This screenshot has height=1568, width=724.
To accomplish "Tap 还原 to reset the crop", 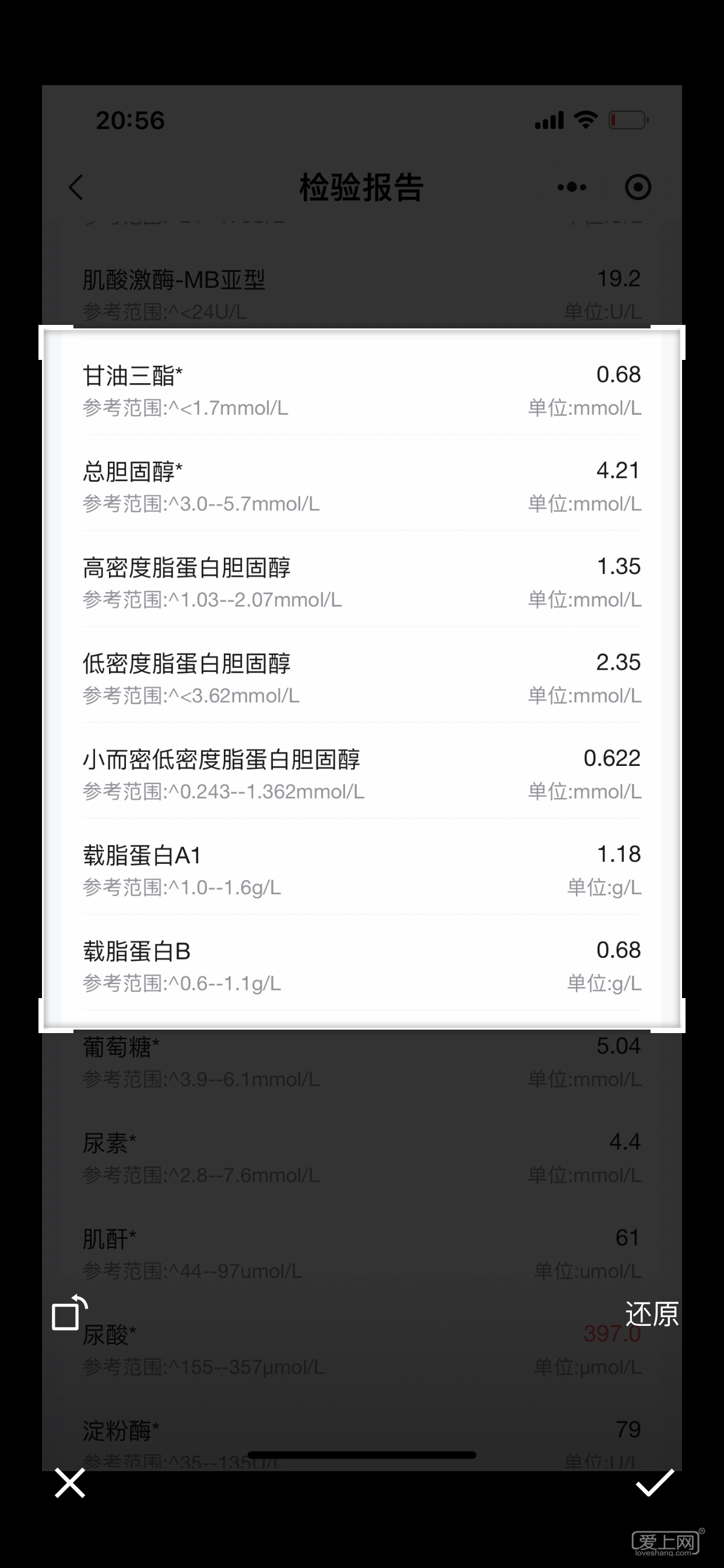I will coord(651,1314).
